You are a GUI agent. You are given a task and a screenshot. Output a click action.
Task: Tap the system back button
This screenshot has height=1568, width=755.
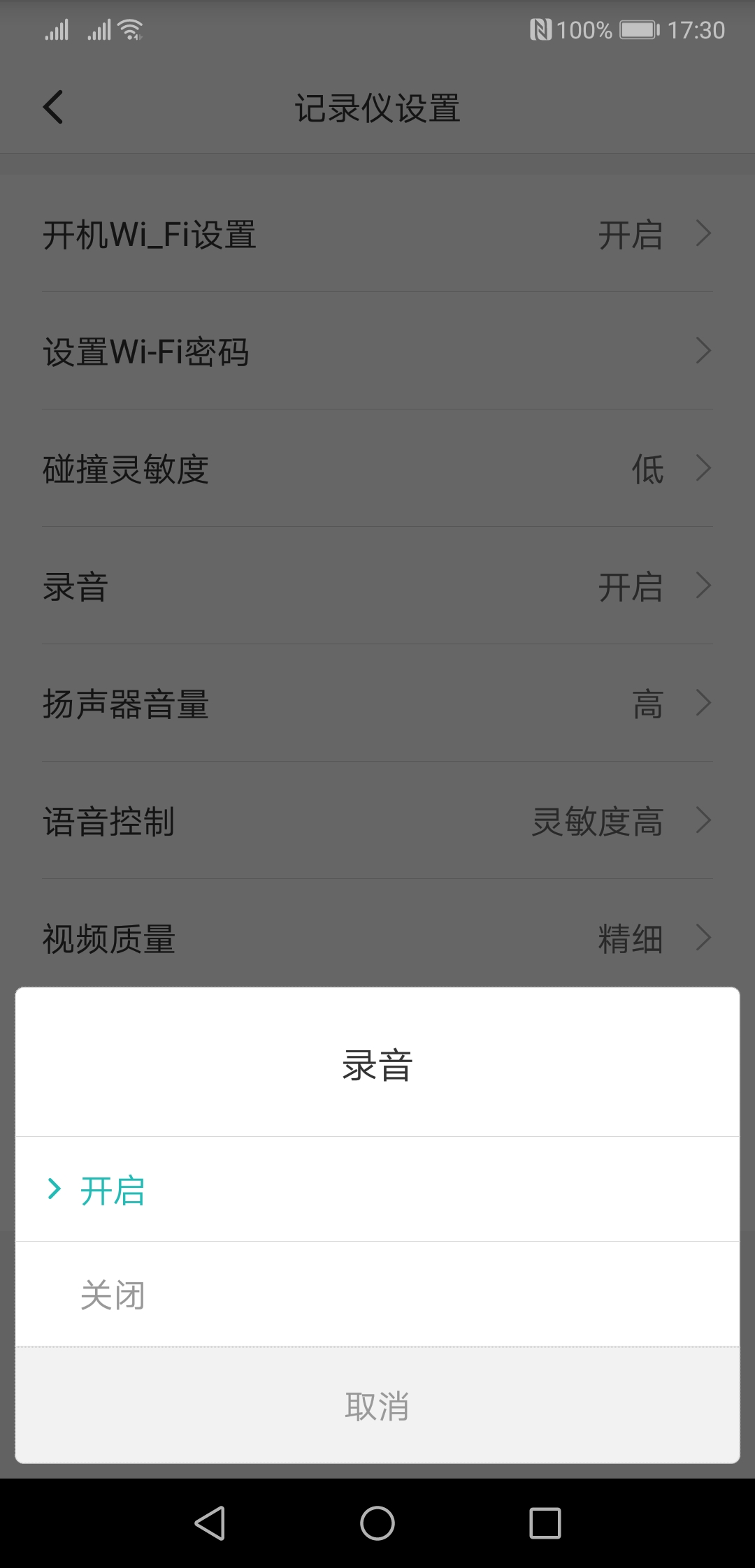pyautogui.click(x=210, y=1523)
